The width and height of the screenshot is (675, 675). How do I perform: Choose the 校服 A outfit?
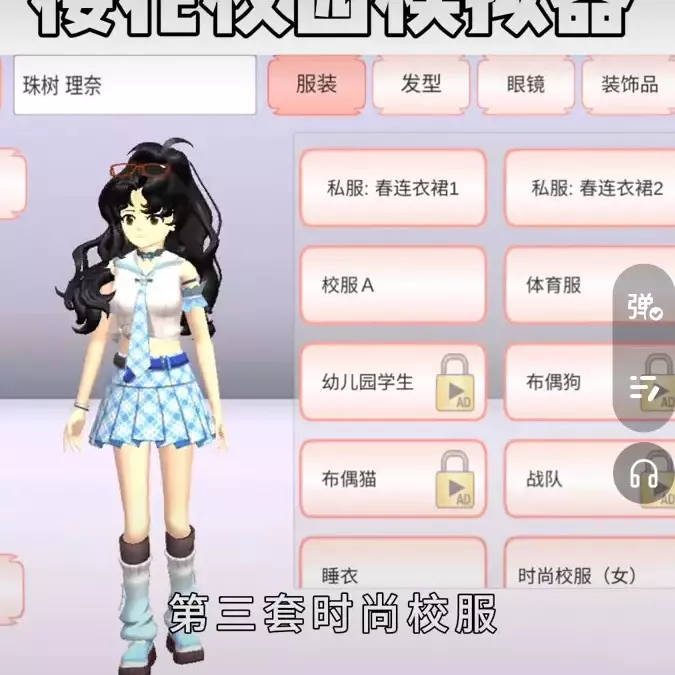pyautogui.click(x=393, y=284)
